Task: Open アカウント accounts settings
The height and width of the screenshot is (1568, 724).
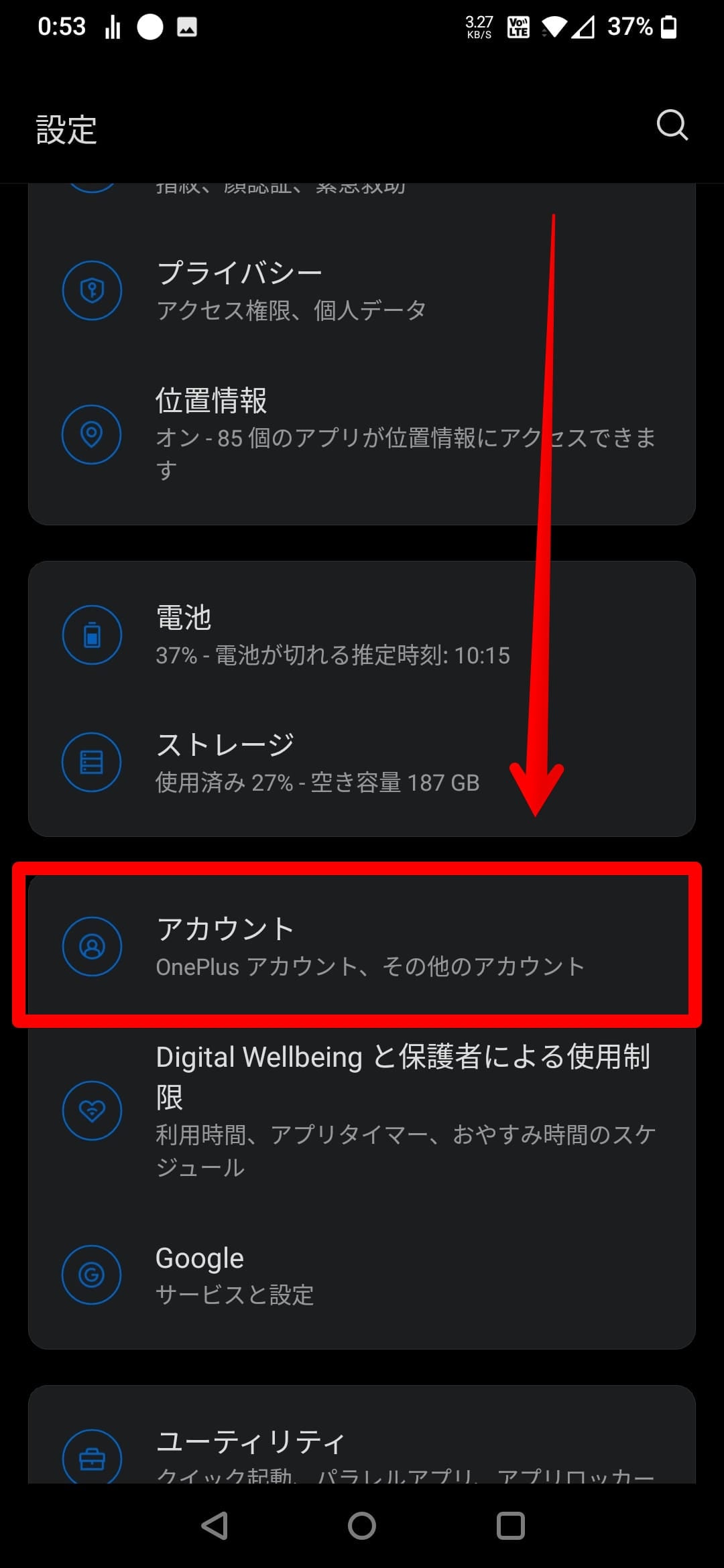Action: click(x=362, y=945)
